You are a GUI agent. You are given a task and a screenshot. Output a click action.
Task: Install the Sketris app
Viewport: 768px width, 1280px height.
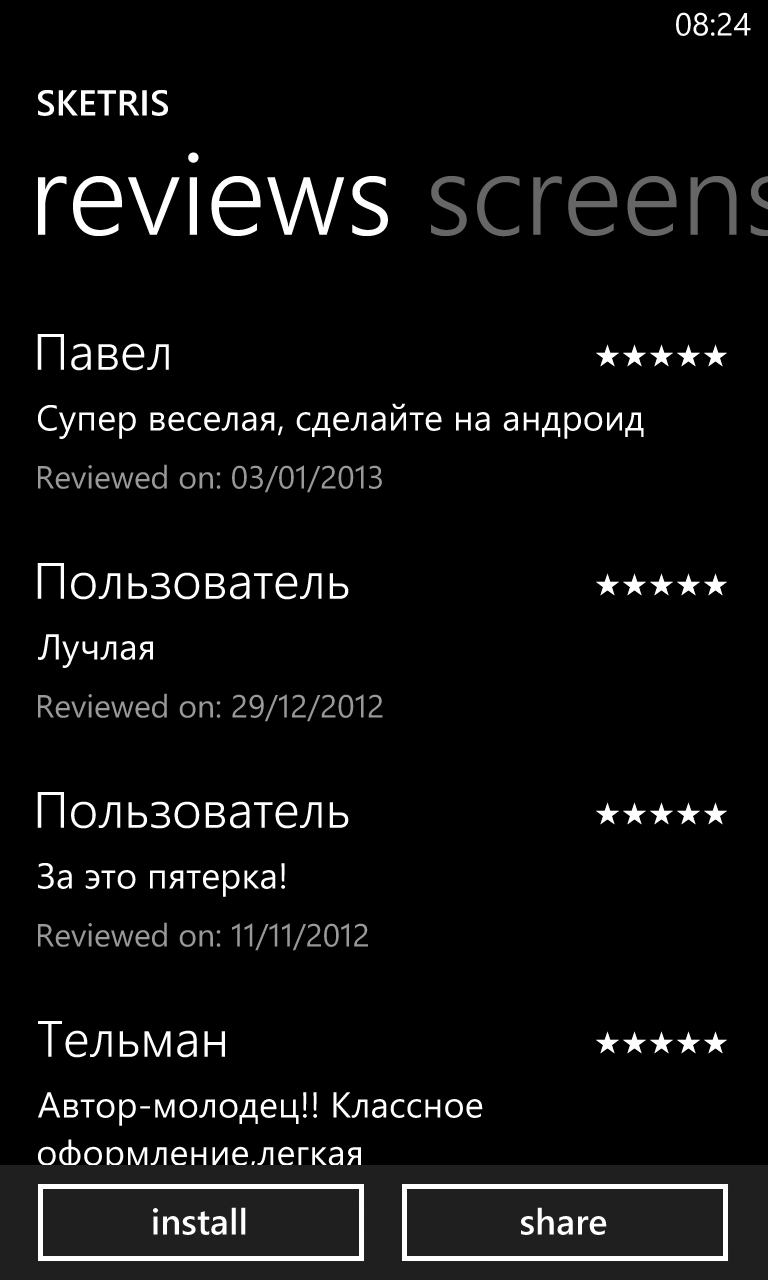200,1222
